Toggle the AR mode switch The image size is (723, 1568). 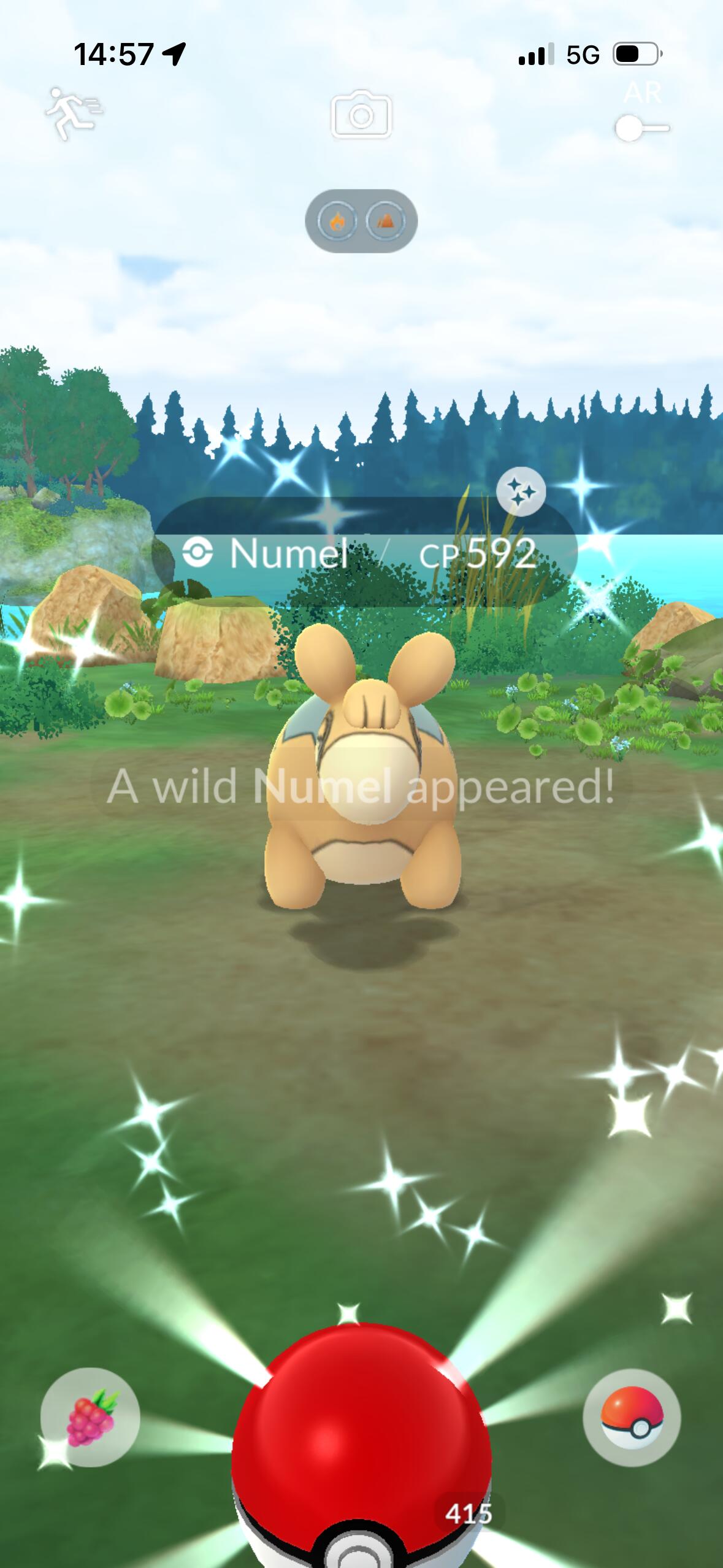click(641, 128)
